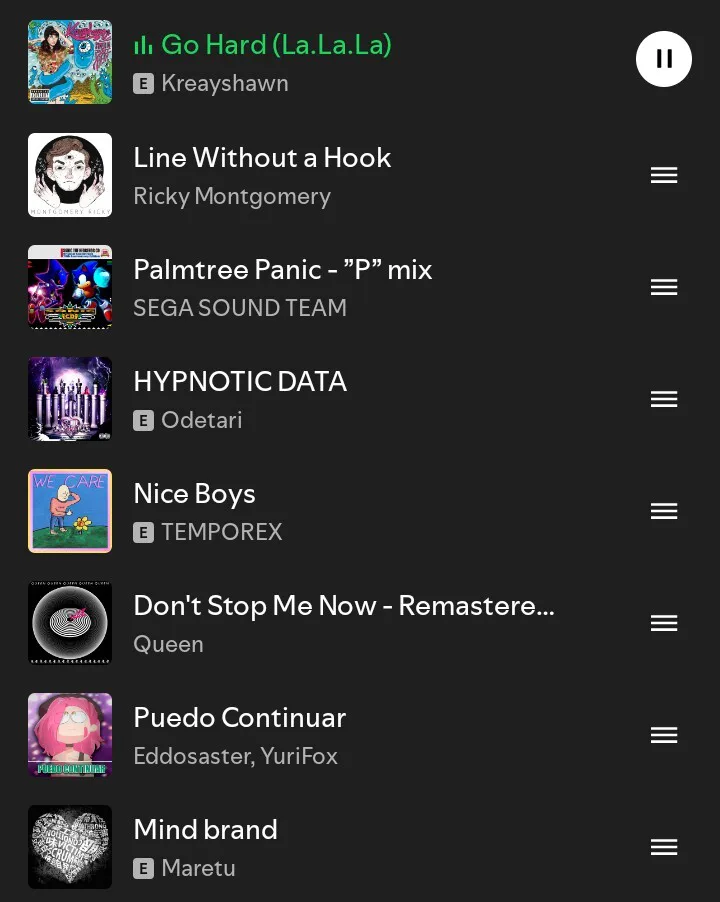Select Mind brand by Maretu
The image size is (720, 902).
pyautogui.click(x=206, y=847)
